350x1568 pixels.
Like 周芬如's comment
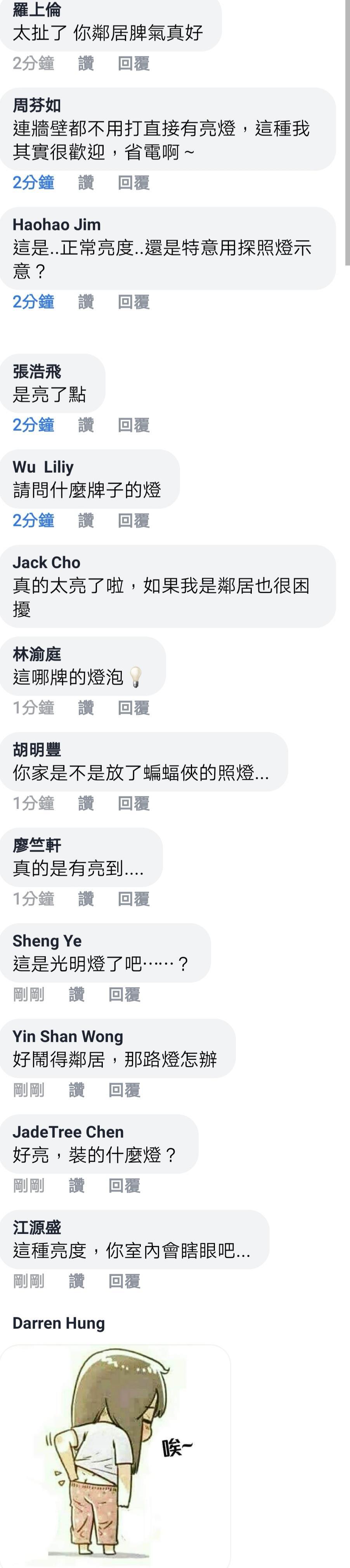[86, 183]
